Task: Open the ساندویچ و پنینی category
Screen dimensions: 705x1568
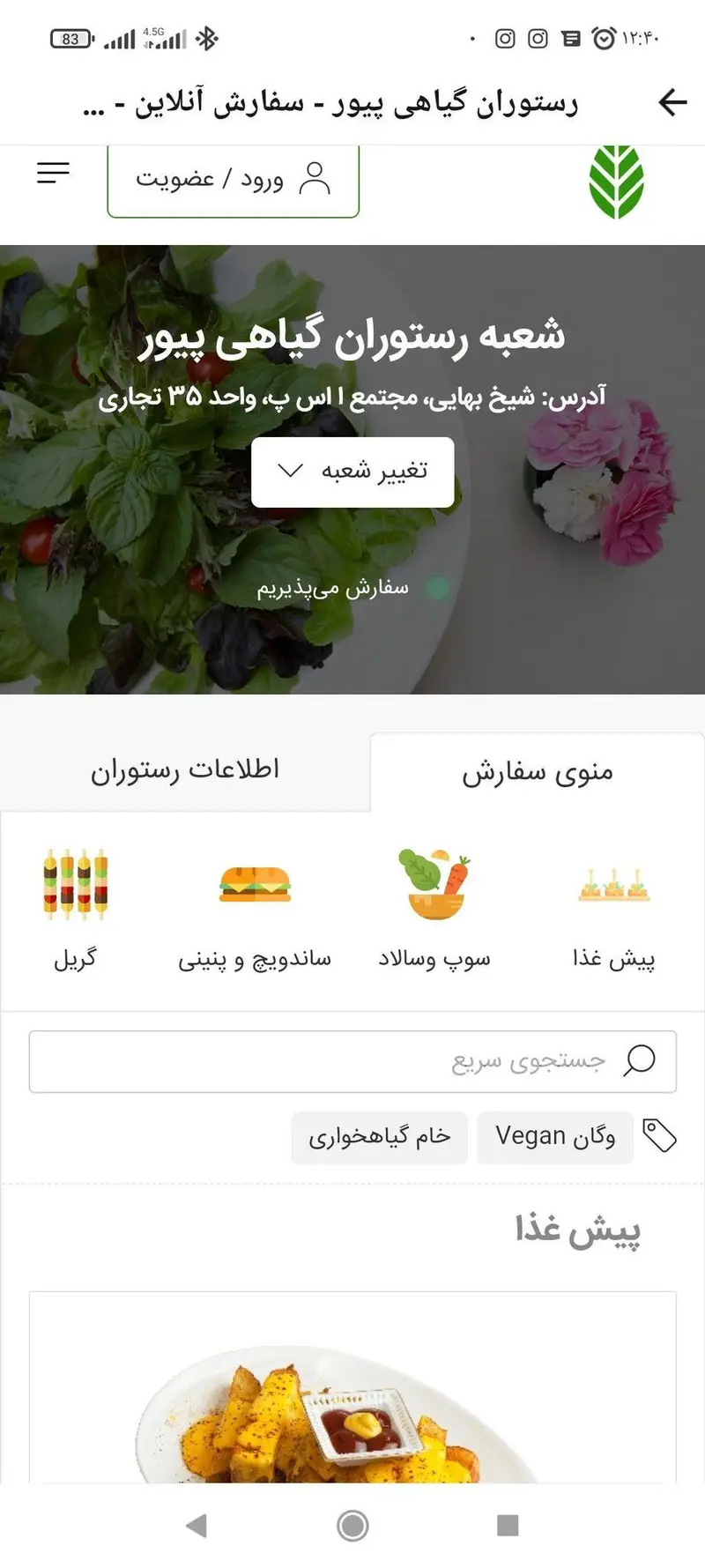Action: click(256, 886)
